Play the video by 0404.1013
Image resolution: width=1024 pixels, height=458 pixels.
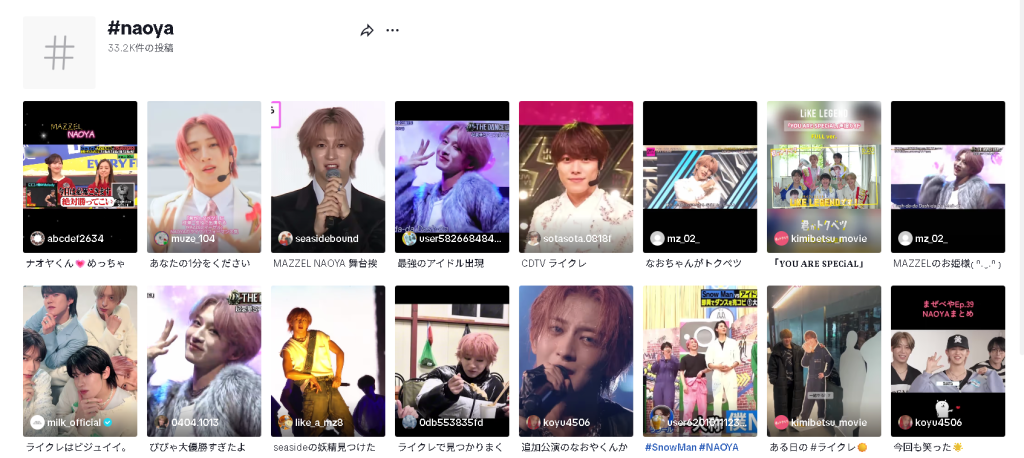(x=204, y=360)
